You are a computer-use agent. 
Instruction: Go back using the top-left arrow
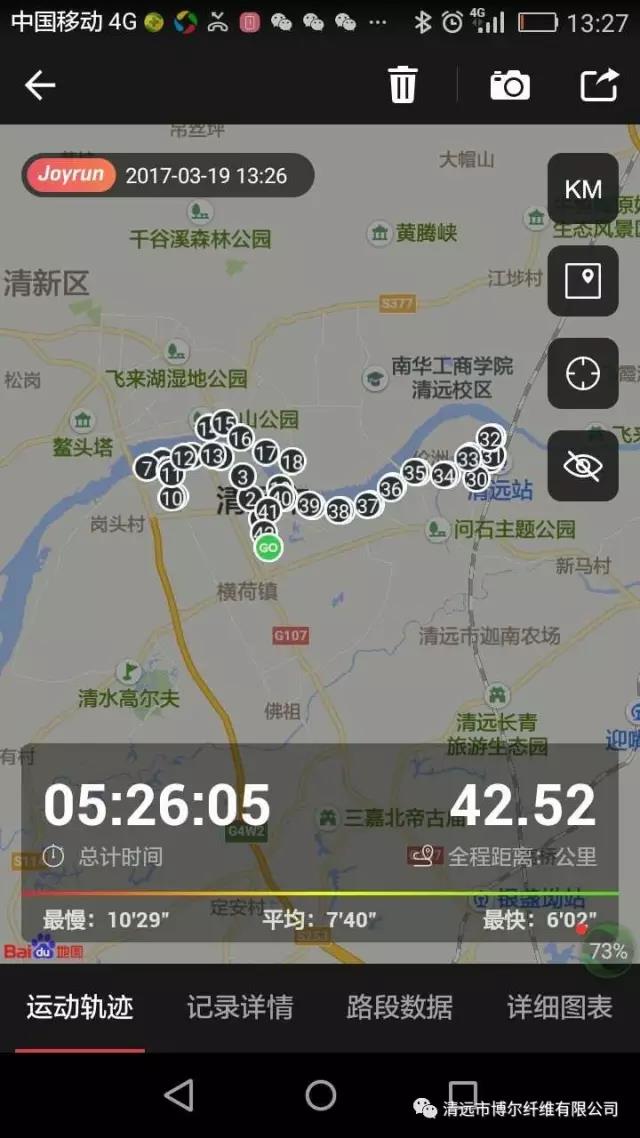tap(40, 86)
